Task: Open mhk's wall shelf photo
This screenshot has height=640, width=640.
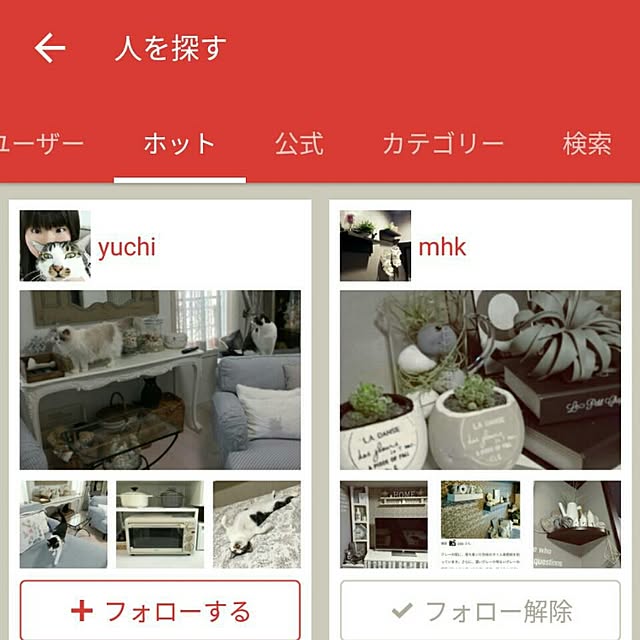Action: click(x=576, y=524)
